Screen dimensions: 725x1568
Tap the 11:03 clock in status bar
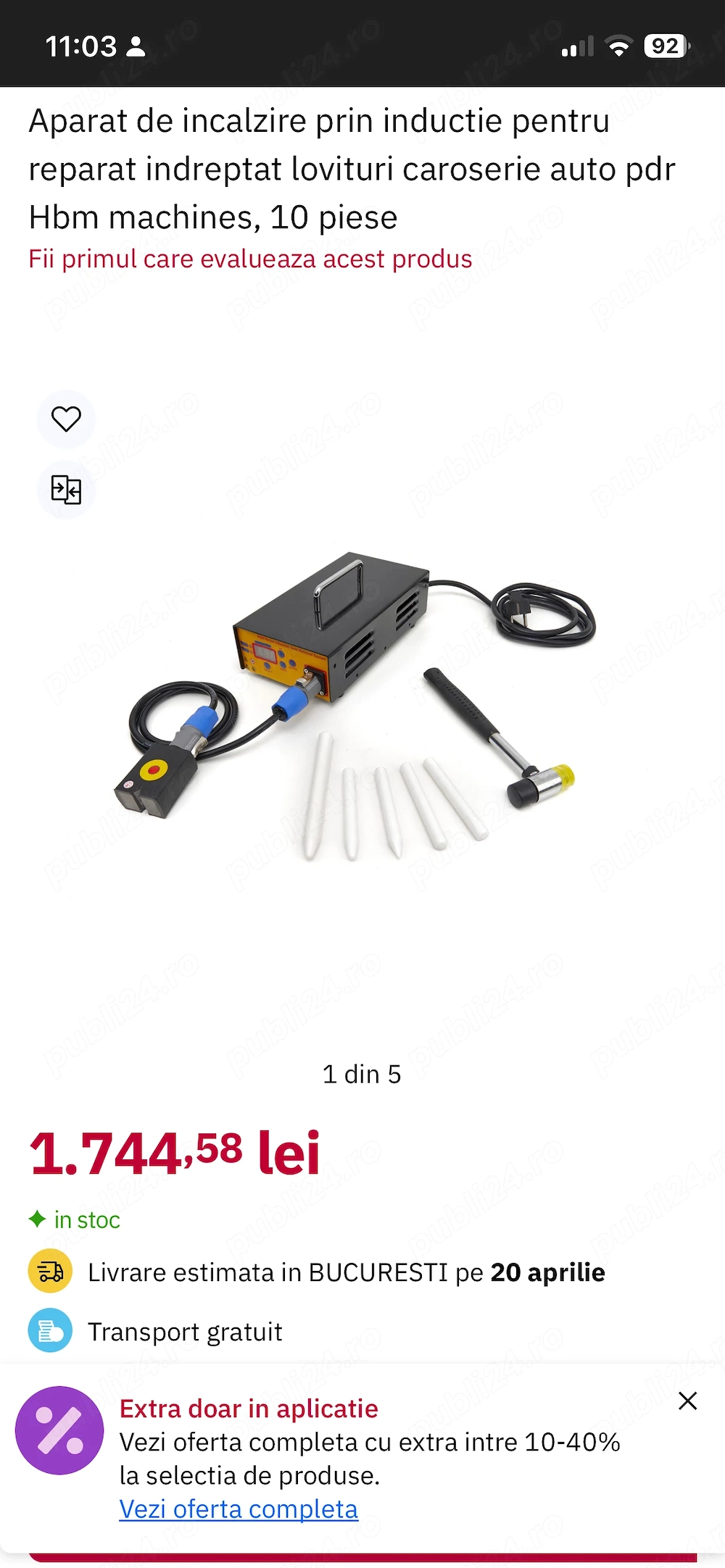(x=80, y=46)
